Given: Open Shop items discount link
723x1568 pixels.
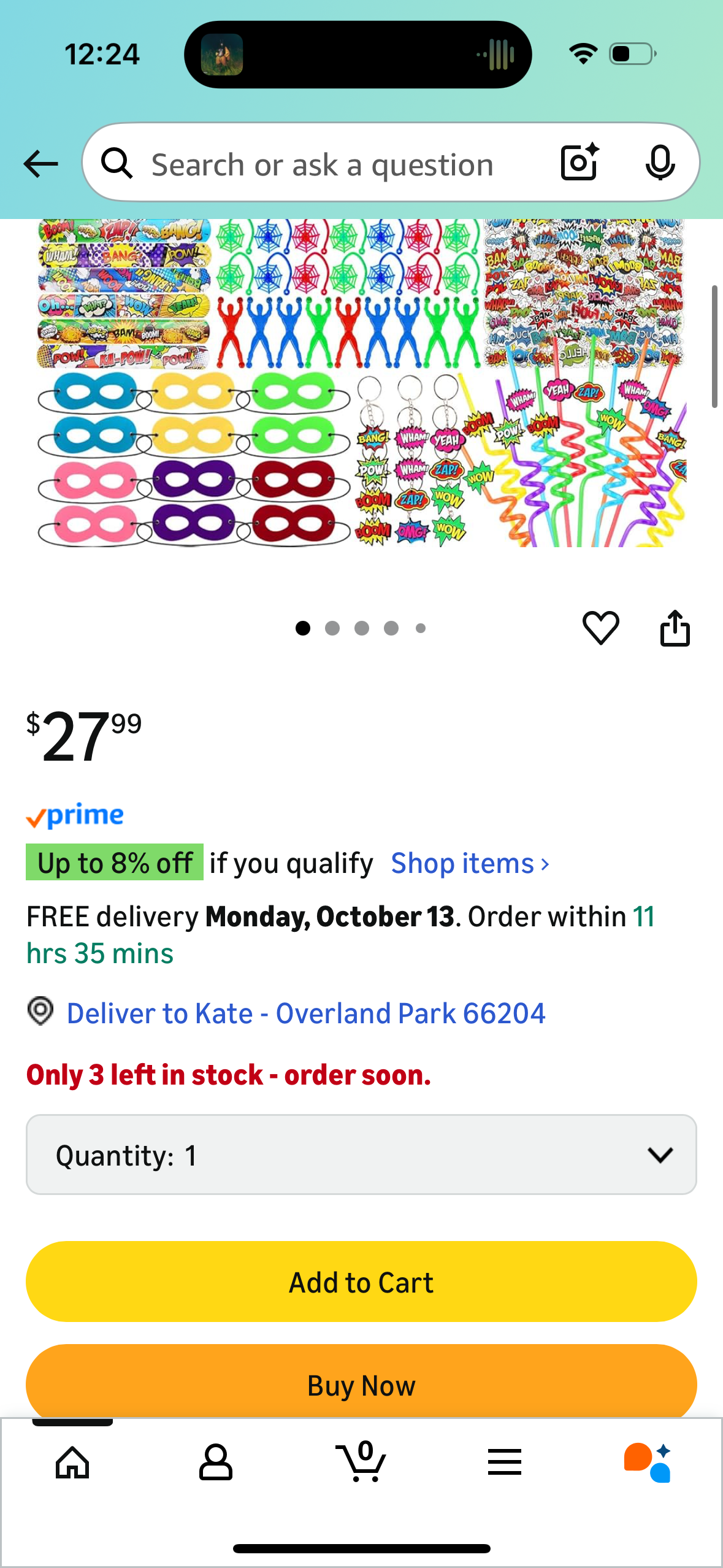Looking at the screenshot, I should point(470,863).
